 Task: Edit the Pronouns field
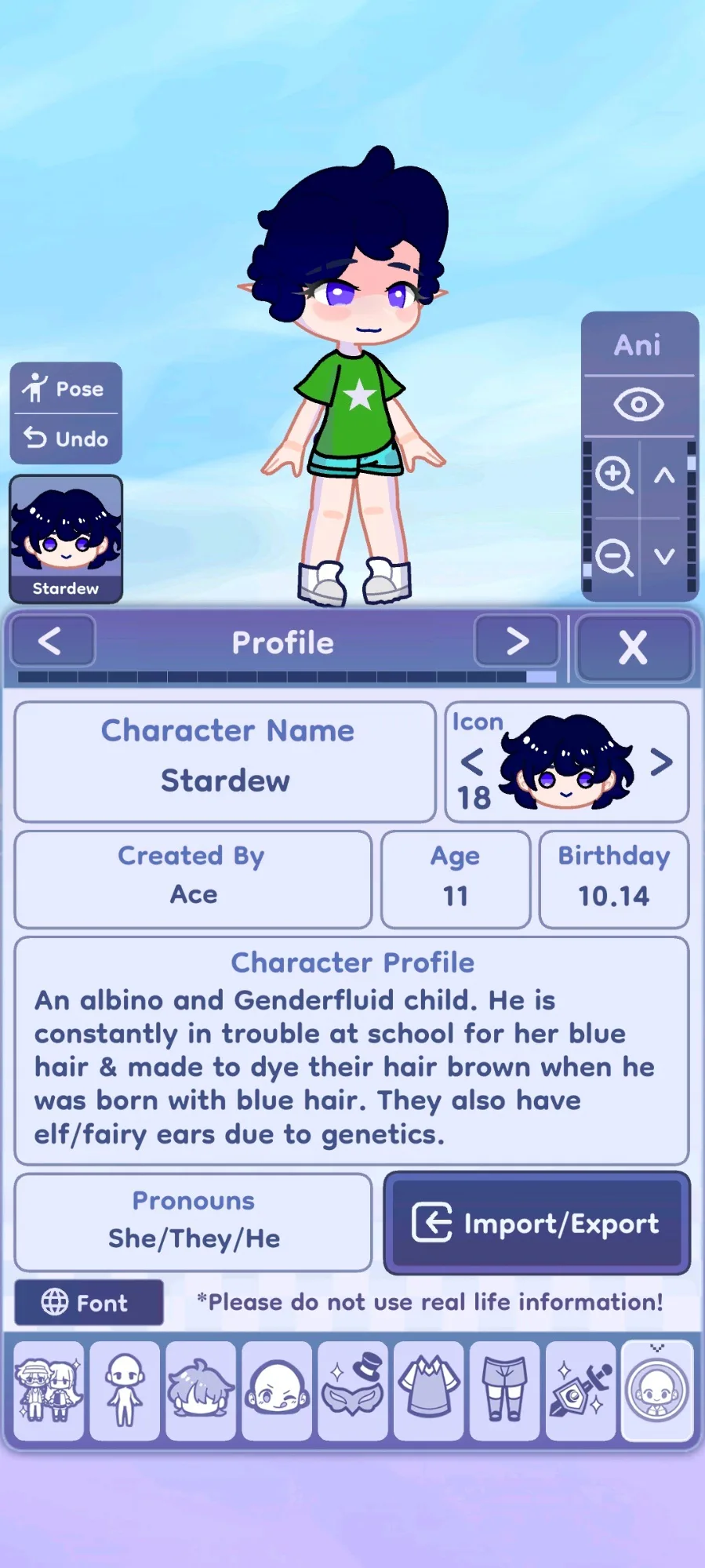193,1222
